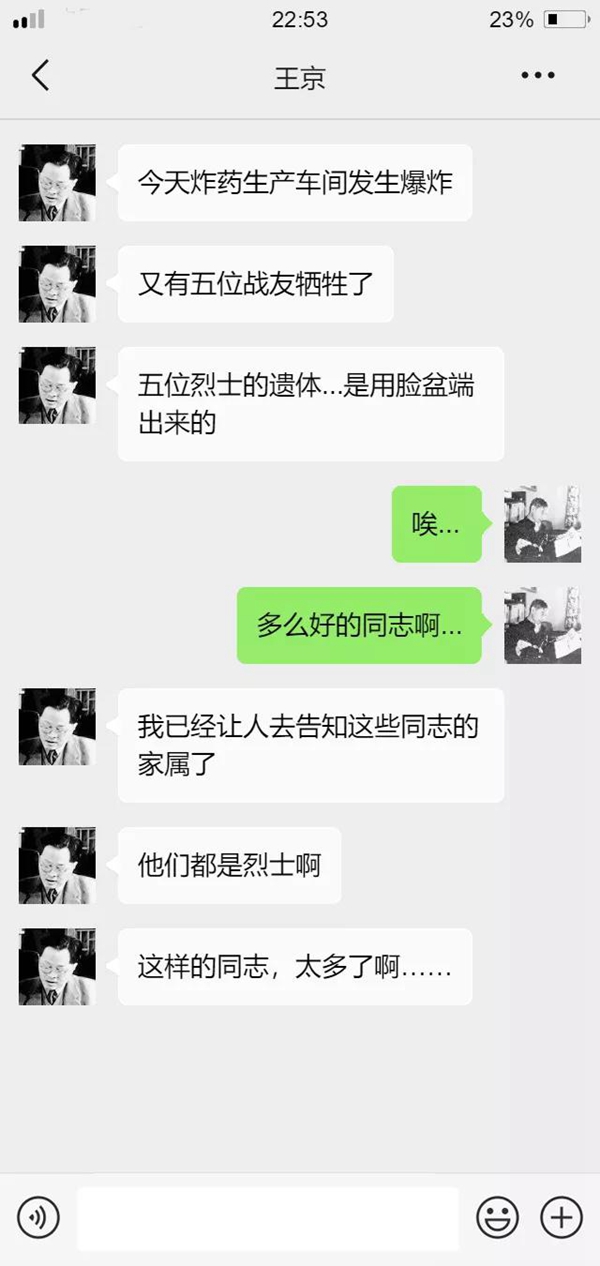This screenshot has width=600, height=1266.
Task: Open the emoji picker
Action: pyautogui.click(x=497, y=1217)
